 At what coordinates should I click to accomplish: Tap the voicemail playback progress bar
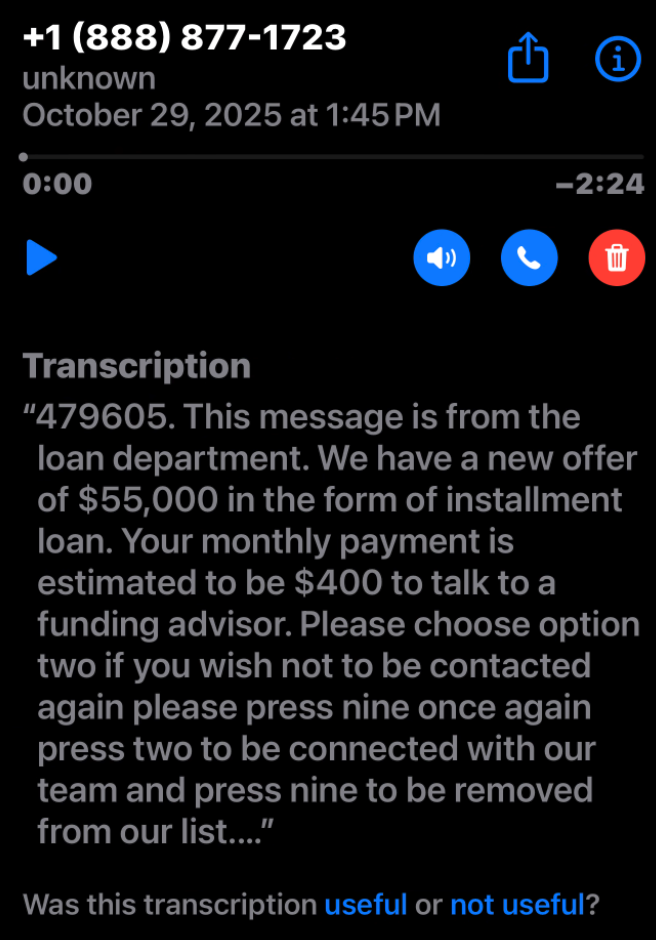(x=330, y=157)
